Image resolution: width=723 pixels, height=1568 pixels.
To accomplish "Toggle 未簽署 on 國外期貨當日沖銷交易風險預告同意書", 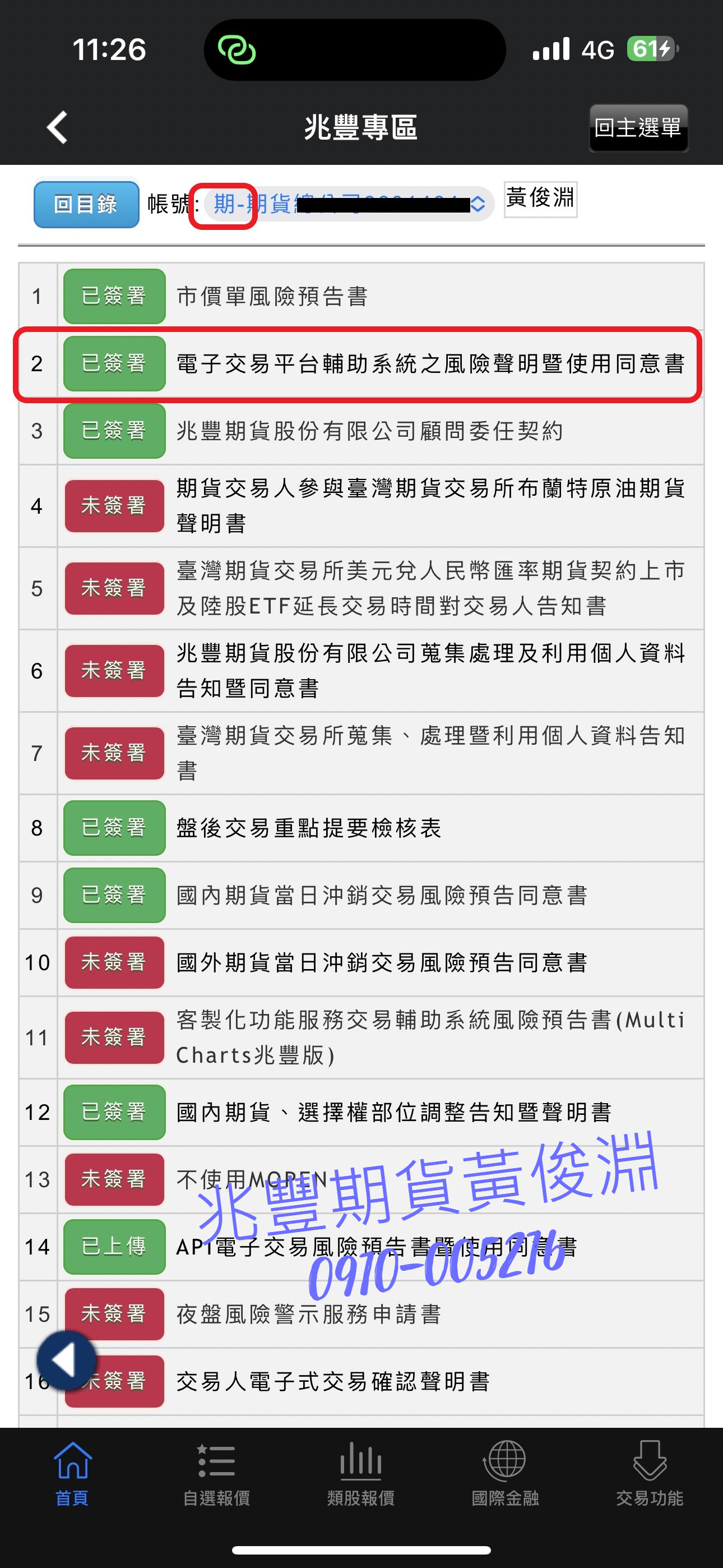I will (113, 963).
